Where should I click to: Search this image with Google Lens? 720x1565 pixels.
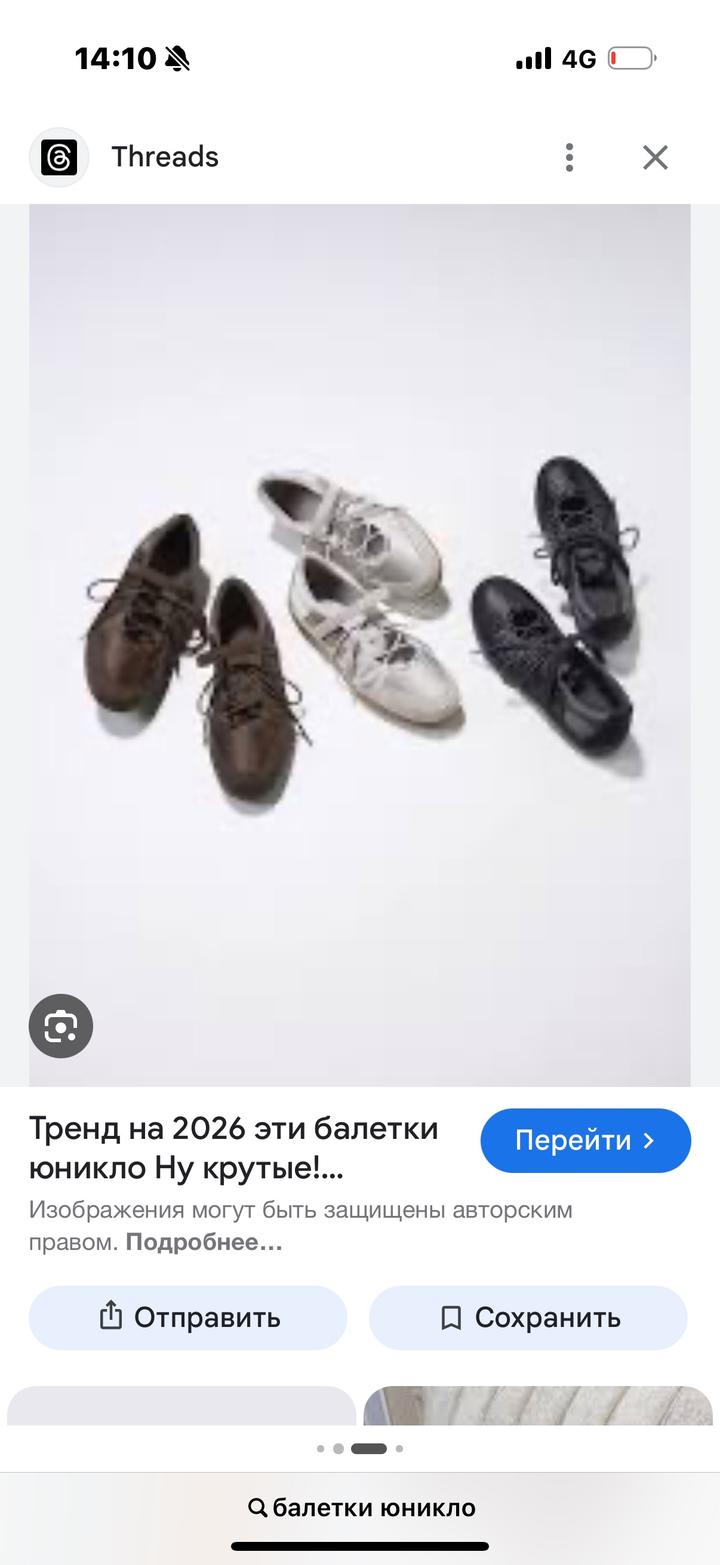61,1026
